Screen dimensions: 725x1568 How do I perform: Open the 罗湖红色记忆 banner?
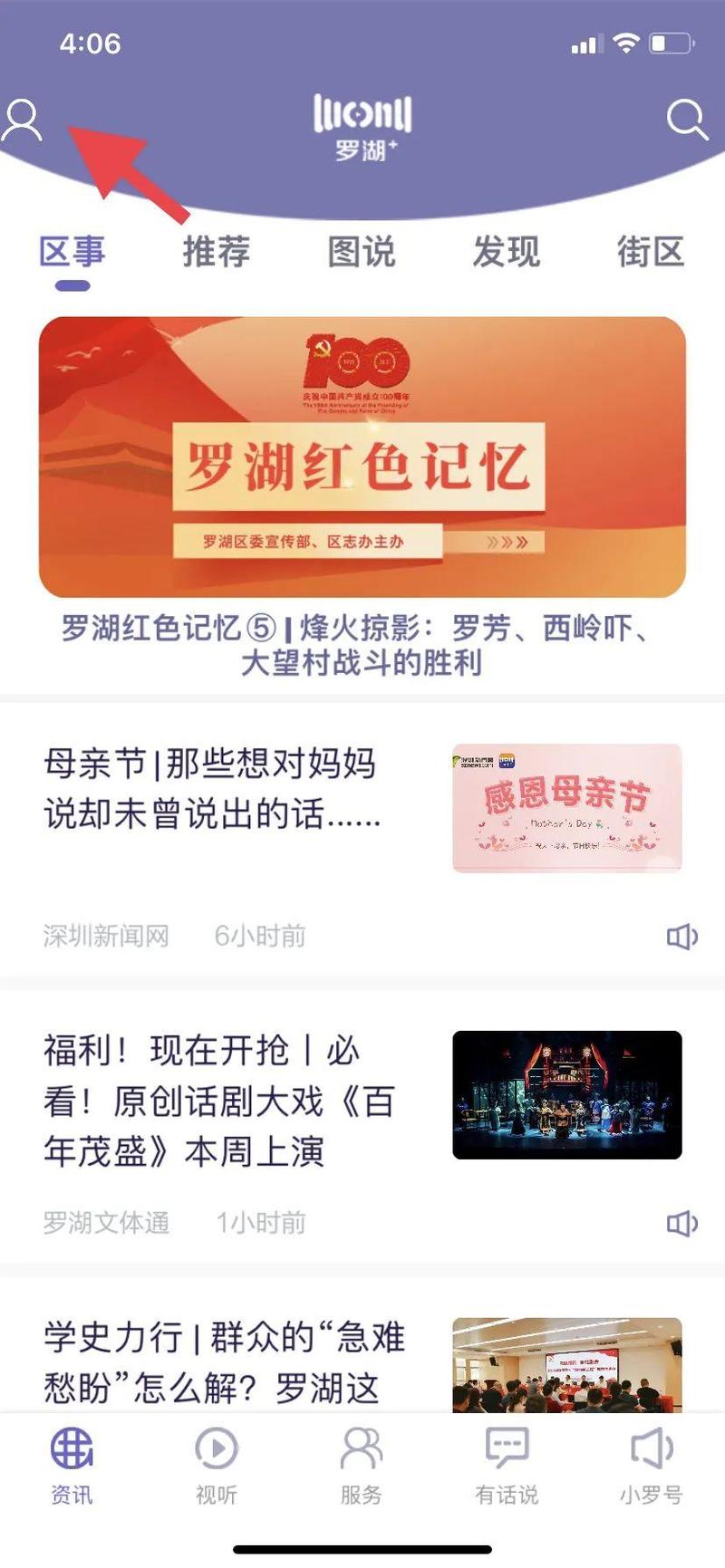(x=362, y=457)
